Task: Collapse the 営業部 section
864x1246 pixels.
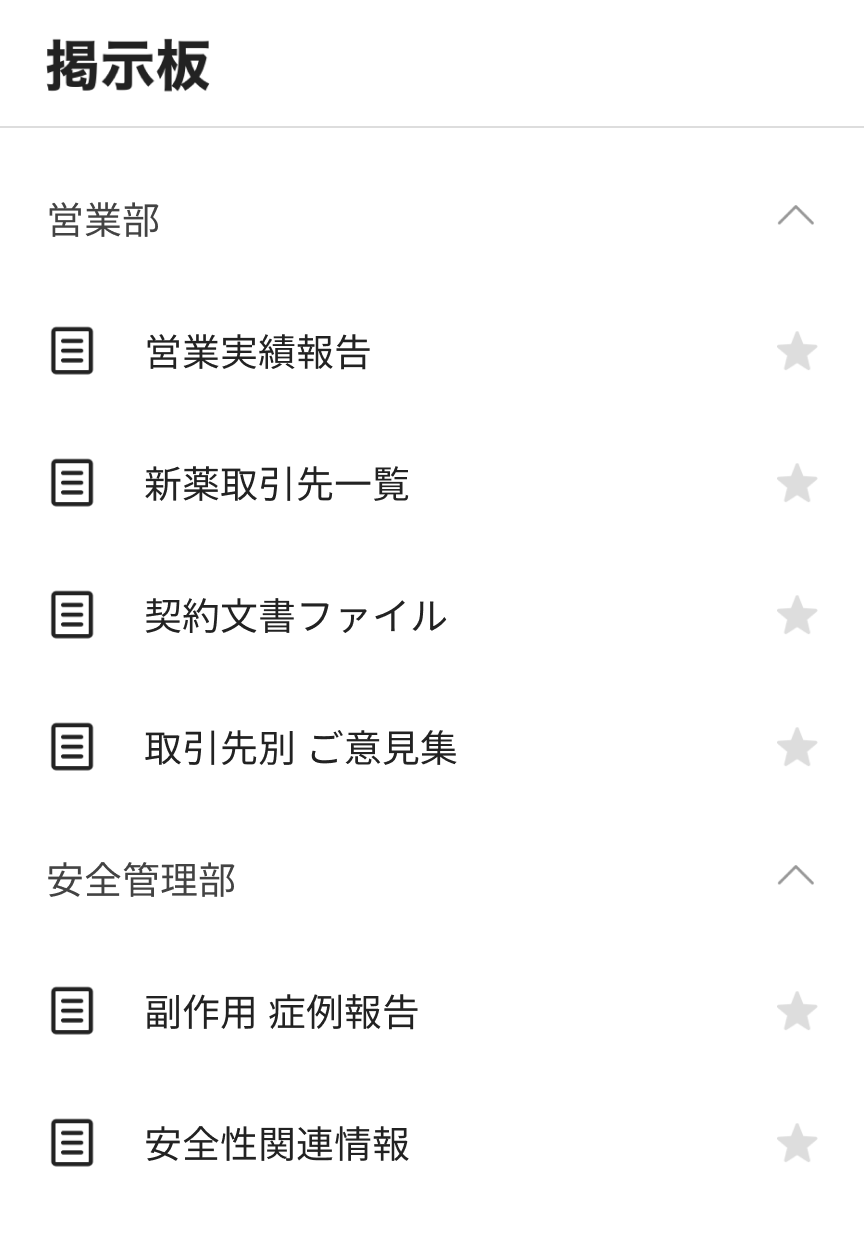Action: (795, 216)
